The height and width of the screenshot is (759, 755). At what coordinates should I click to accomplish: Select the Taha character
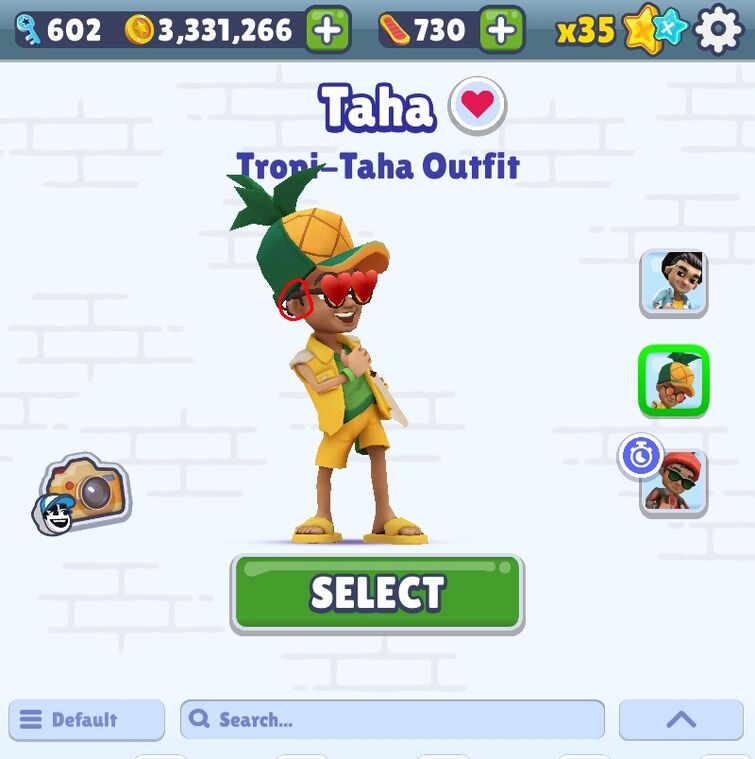pyautogui.click(x=377, y=593)
